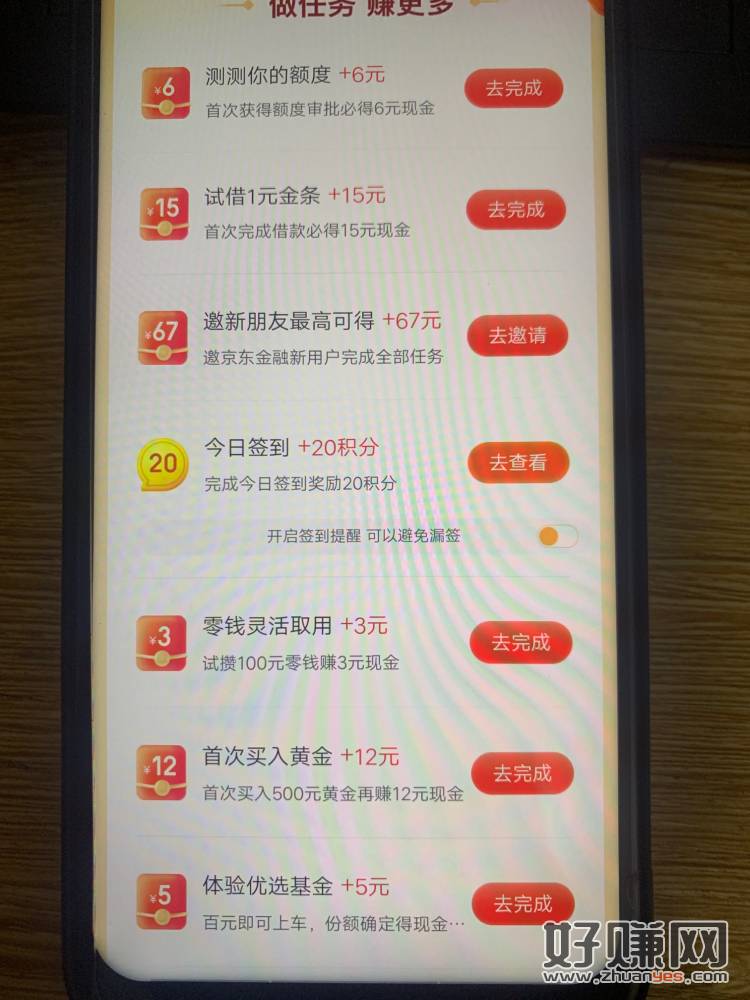The image size is (750, 1000).
Task: Tap 去完成 for 测测你的额度
Action: pos(513,88)
